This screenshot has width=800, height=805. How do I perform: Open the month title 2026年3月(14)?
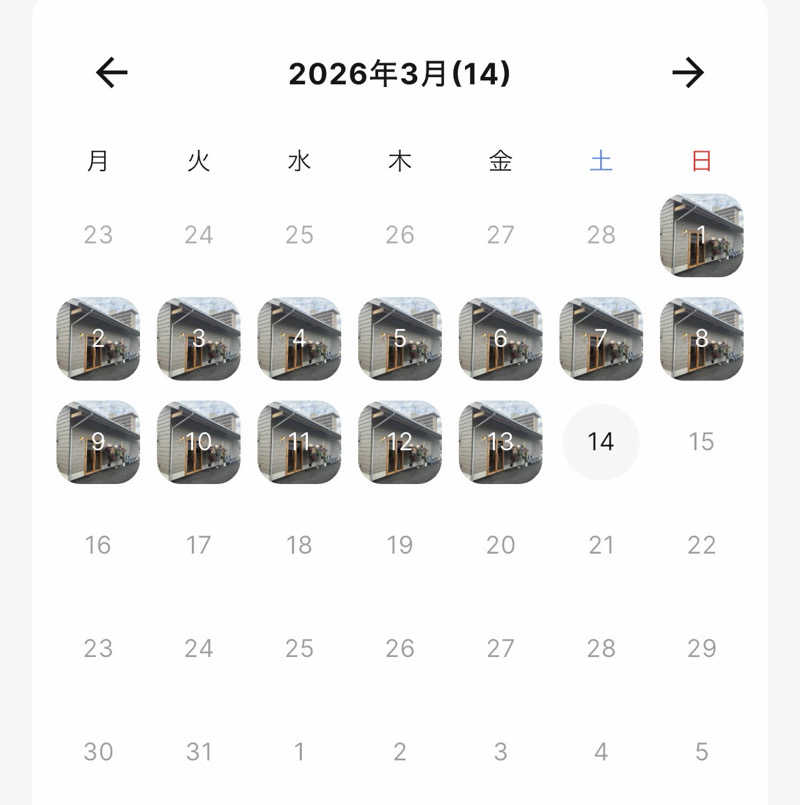pyautogui.click(x=399, y=71)
